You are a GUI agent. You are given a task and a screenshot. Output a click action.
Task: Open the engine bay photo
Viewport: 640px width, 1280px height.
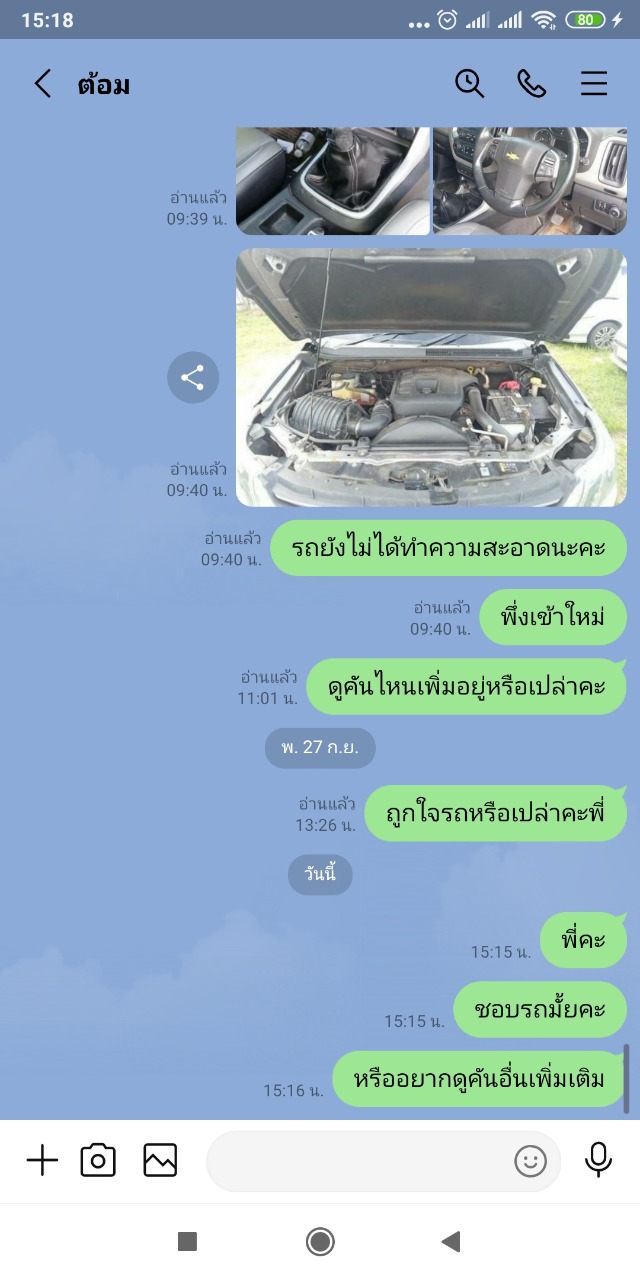pyautogui.click(x=431, y=377)
